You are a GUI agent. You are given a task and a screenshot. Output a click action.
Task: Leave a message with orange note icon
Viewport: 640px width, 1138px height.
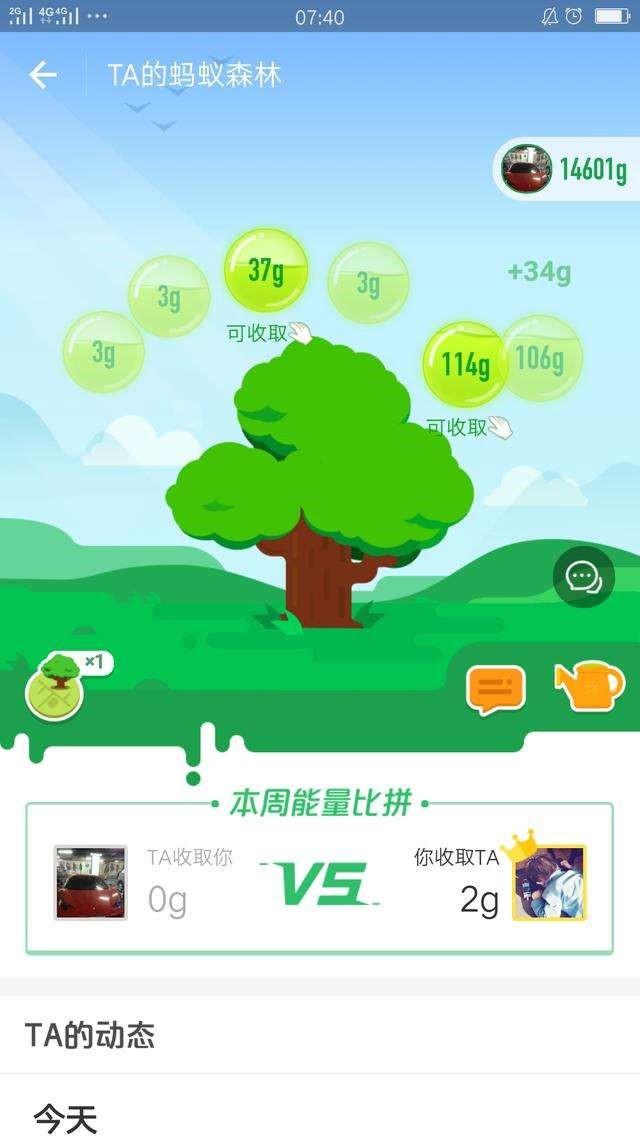496,690
